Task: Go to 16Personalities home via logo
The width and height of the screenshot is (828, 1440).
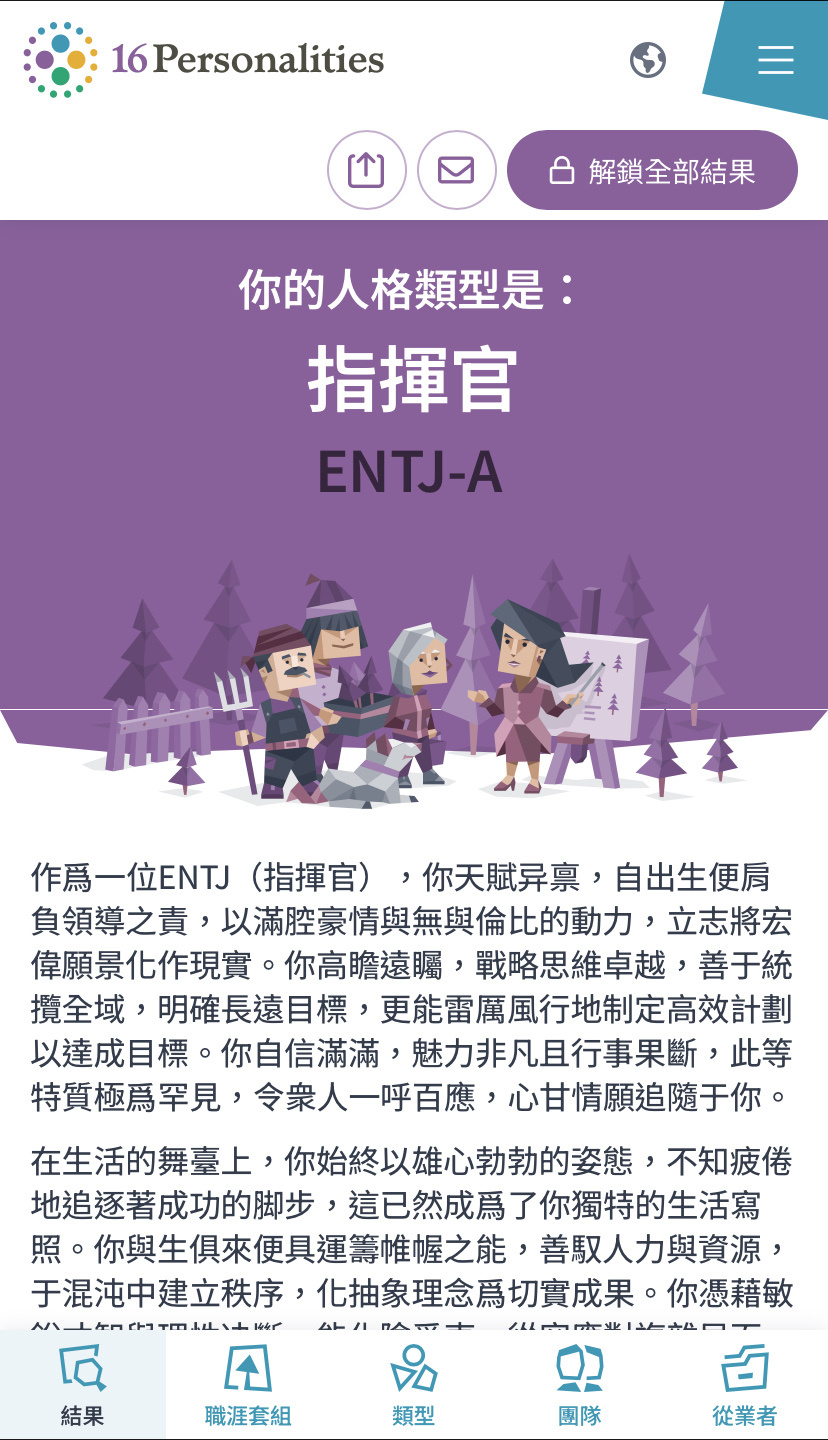Action: click(204, 60)
